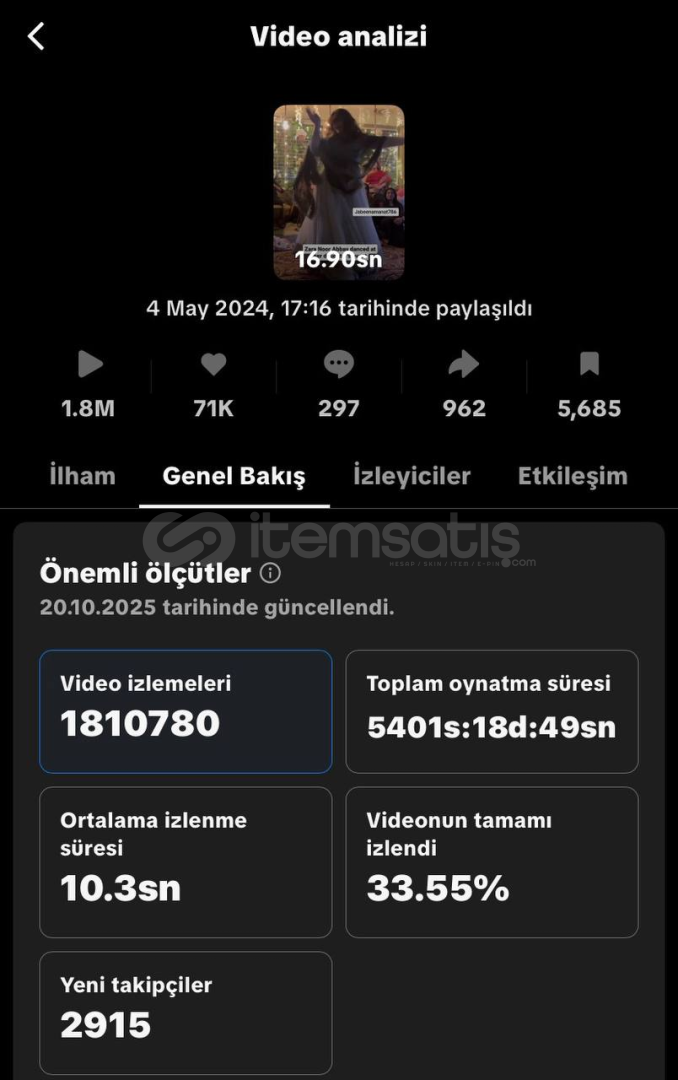Viewport: 678px width, 1080px height.
Task: Go back from Video analizi
Action: click(36, 37)
